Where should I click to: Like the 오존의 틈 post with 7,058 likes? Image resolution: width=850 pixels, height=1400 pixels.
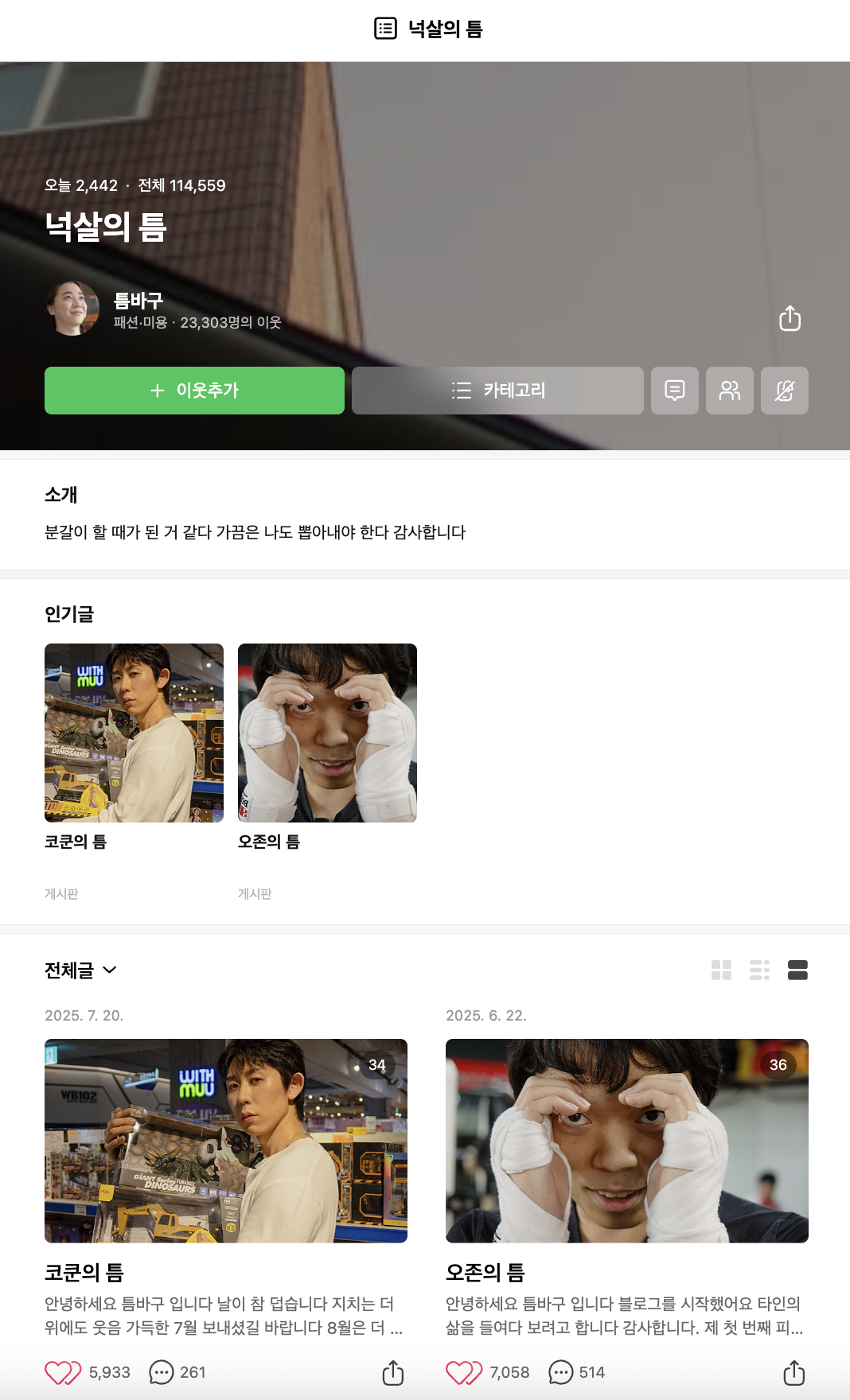pos(464,1373)
